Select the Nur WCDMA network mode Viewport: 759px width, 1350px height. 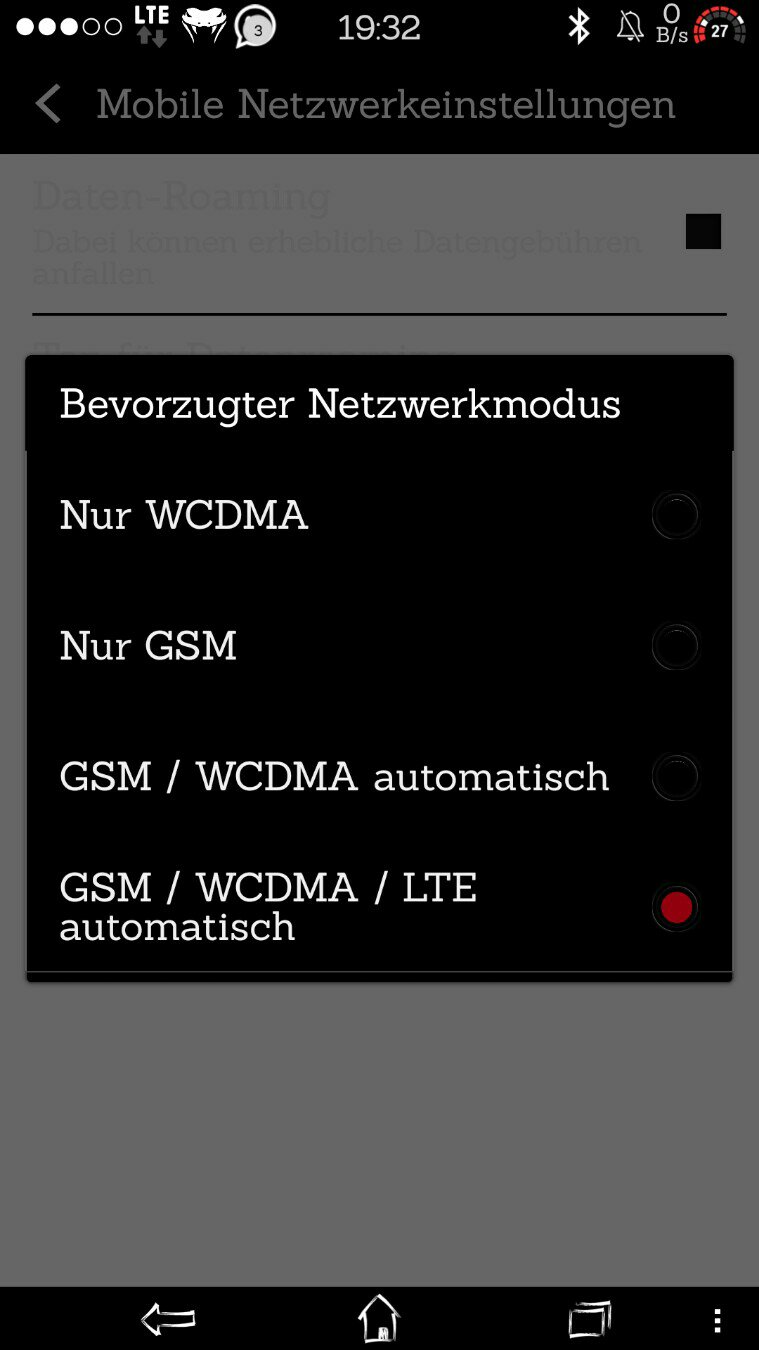point(379,516)
